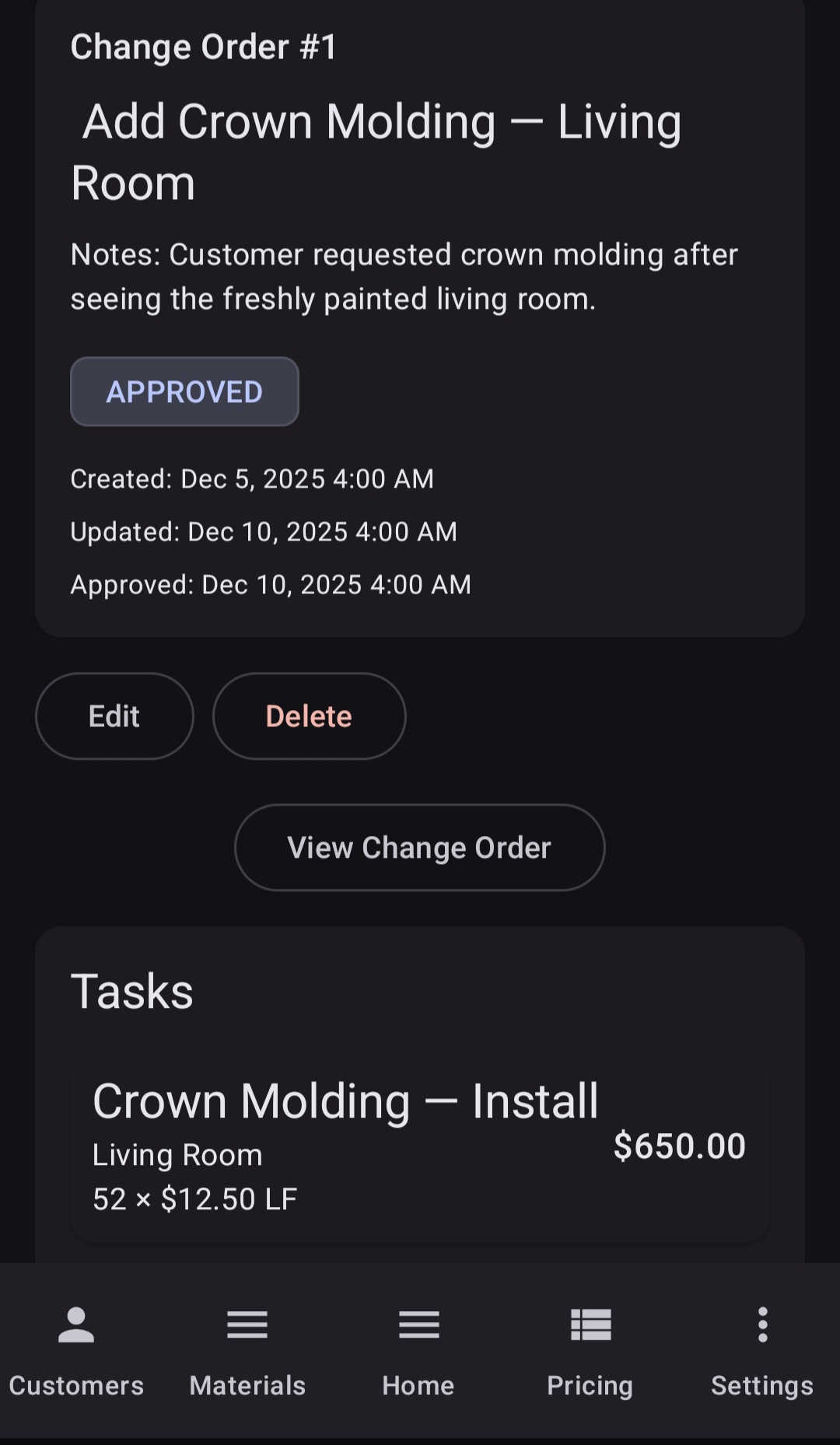840x1445 pixels.
Task: Tap the 52 × $12.50 LF quantity line
Action: pos(194,1198)
